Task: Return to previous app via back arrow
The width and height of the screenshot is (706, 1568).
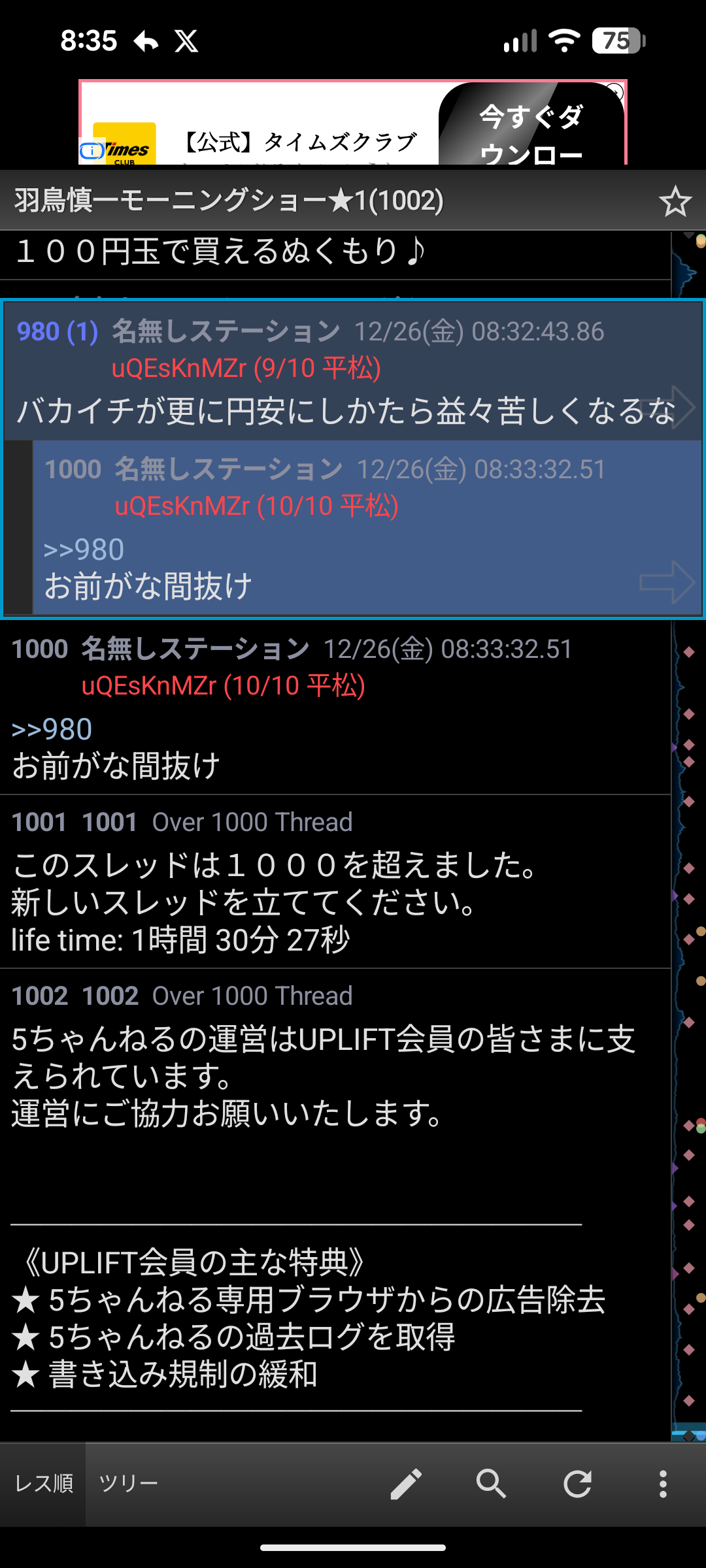Action: click(146, 42)
